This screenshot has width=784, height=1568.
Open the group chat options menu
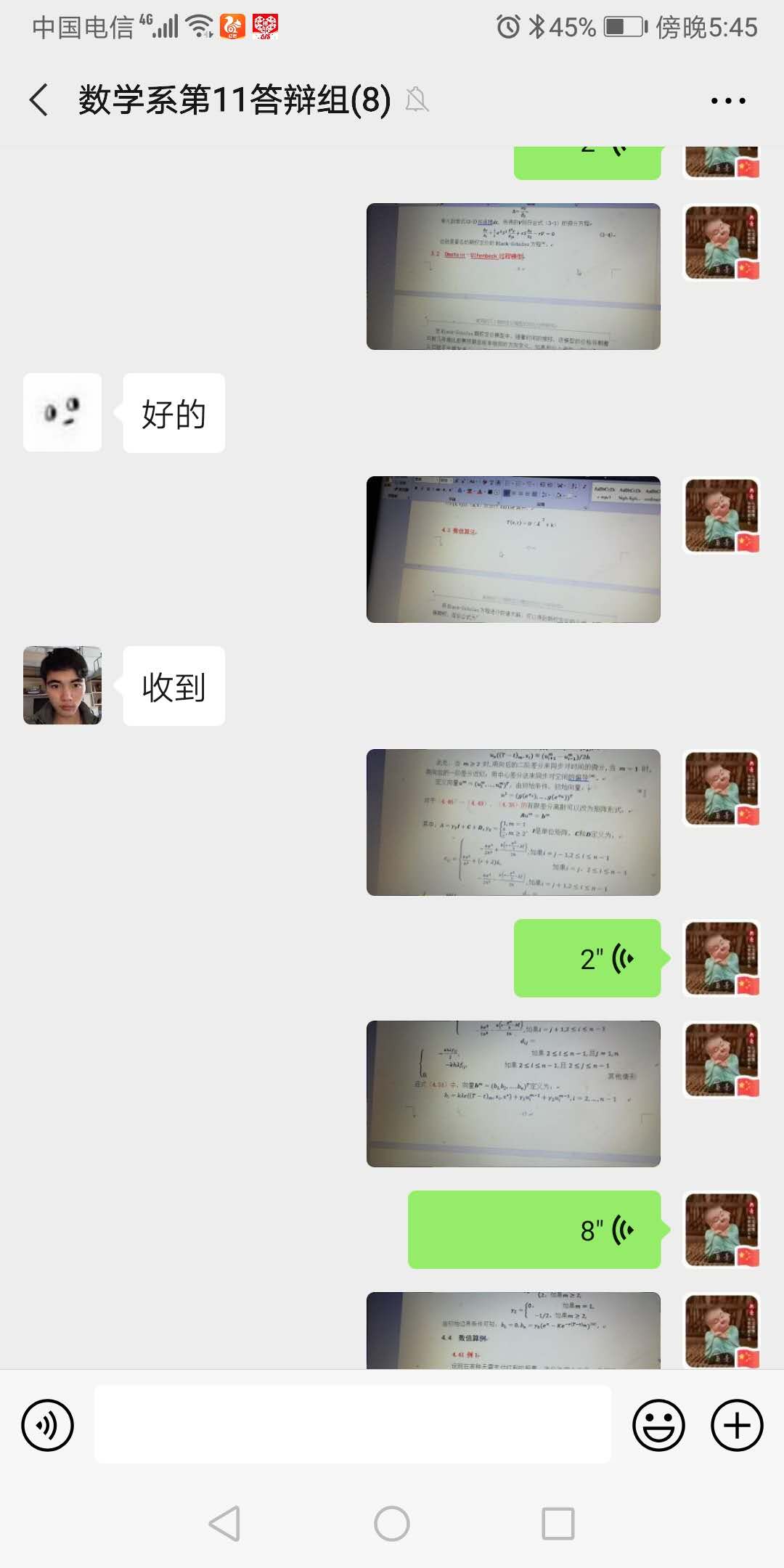(727, 101)
